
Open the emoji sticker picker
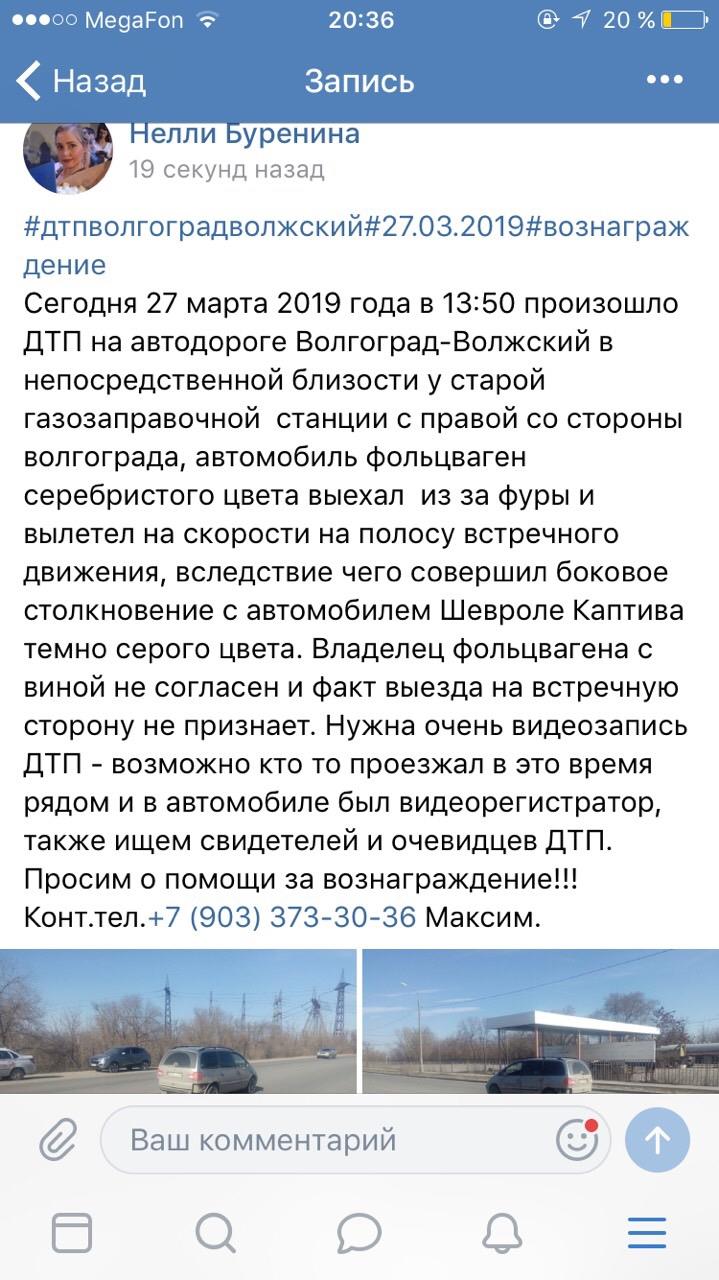coord(577,1140)
